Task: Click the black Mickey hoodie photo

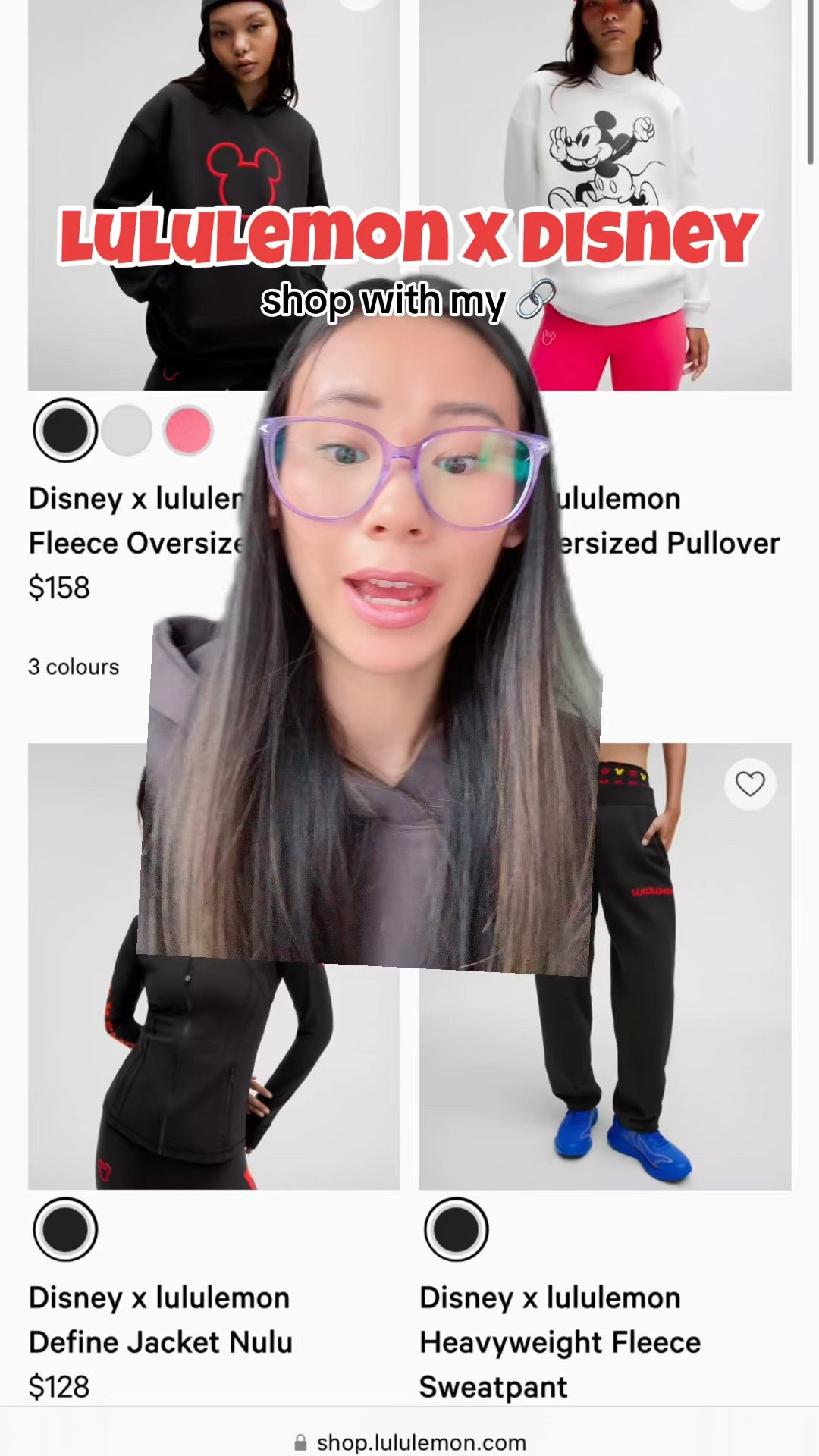Action: pos(212,152)
